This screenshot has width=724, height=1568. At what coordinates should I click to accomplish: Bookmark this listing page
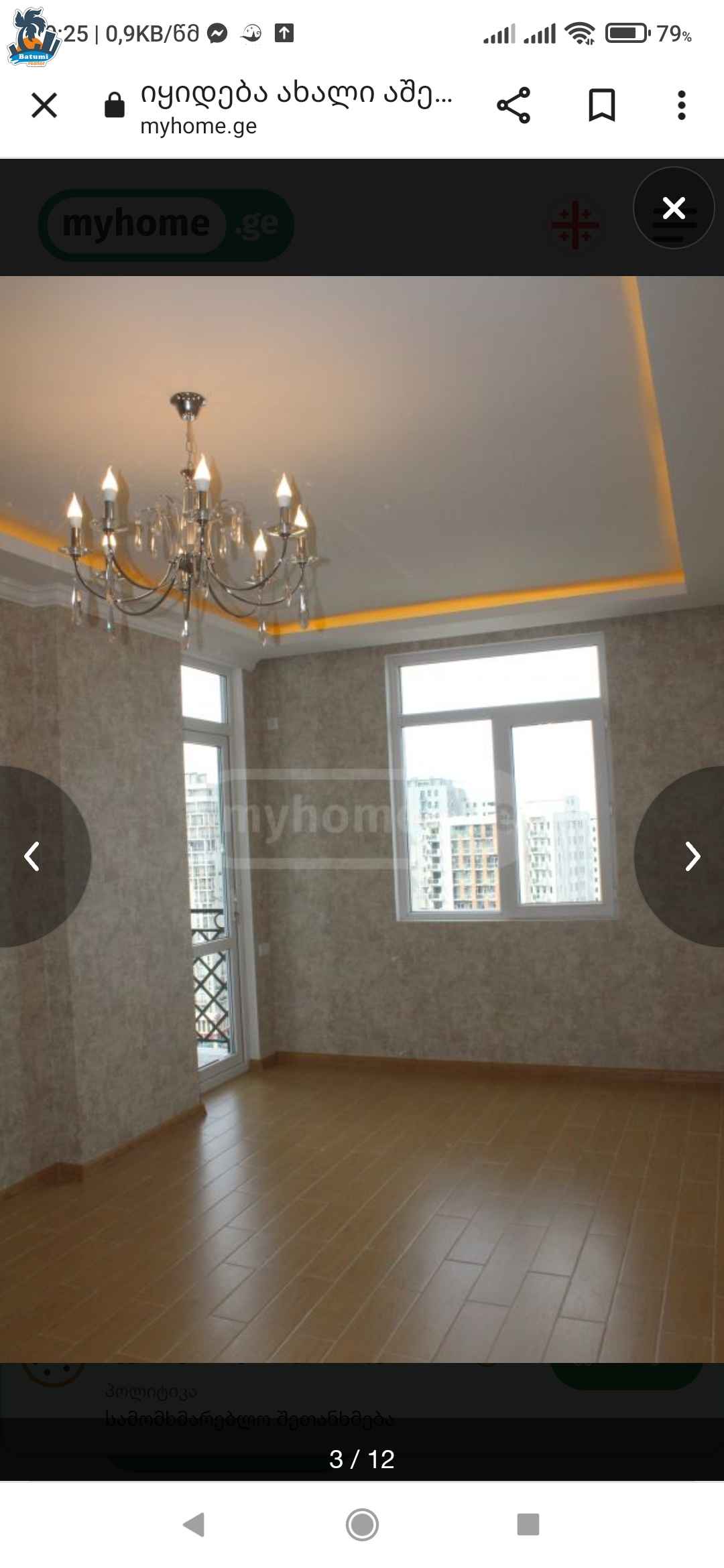(x=602, y=105)
